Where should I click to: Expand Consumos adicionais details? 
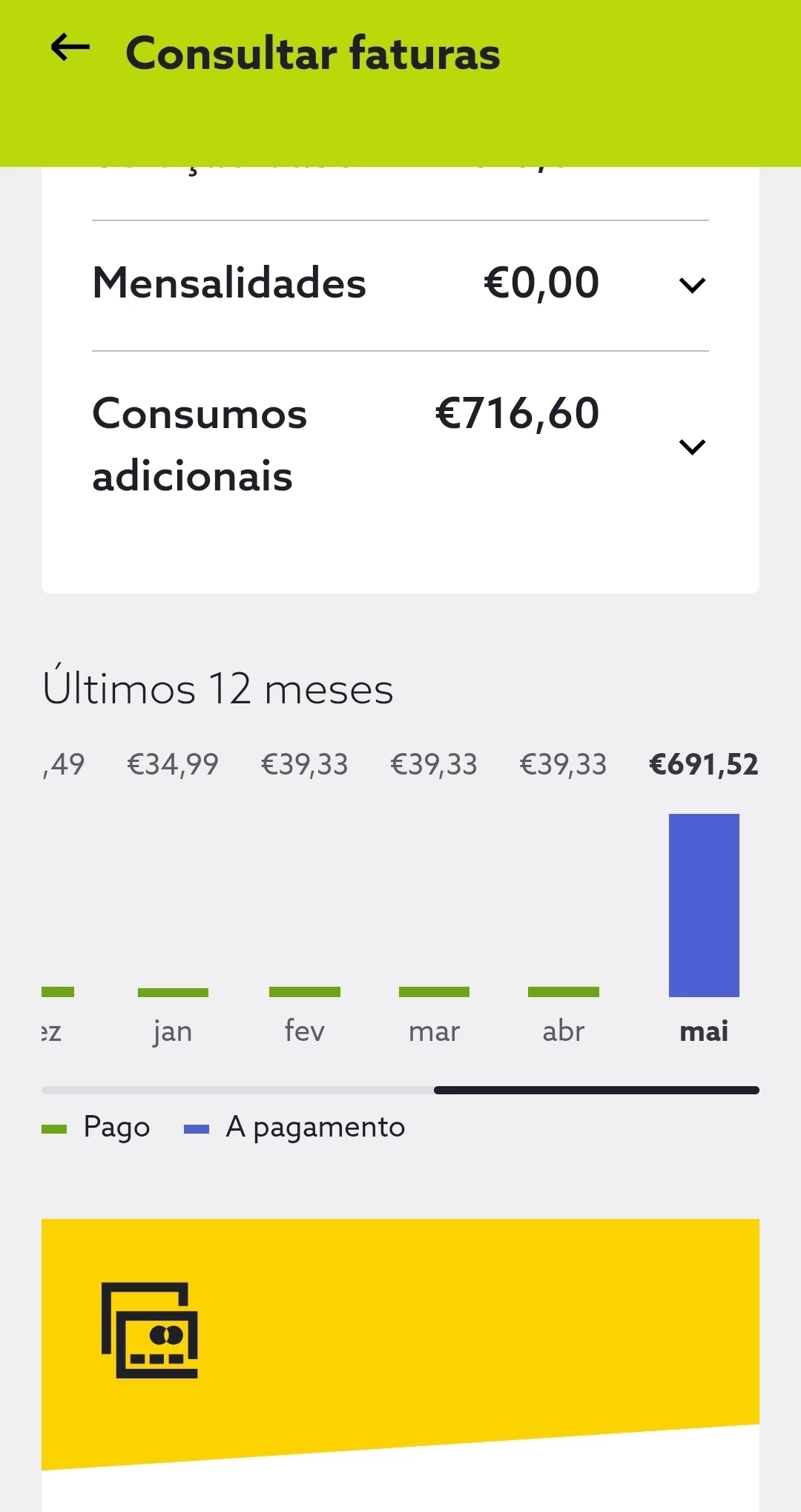[691, 447]
